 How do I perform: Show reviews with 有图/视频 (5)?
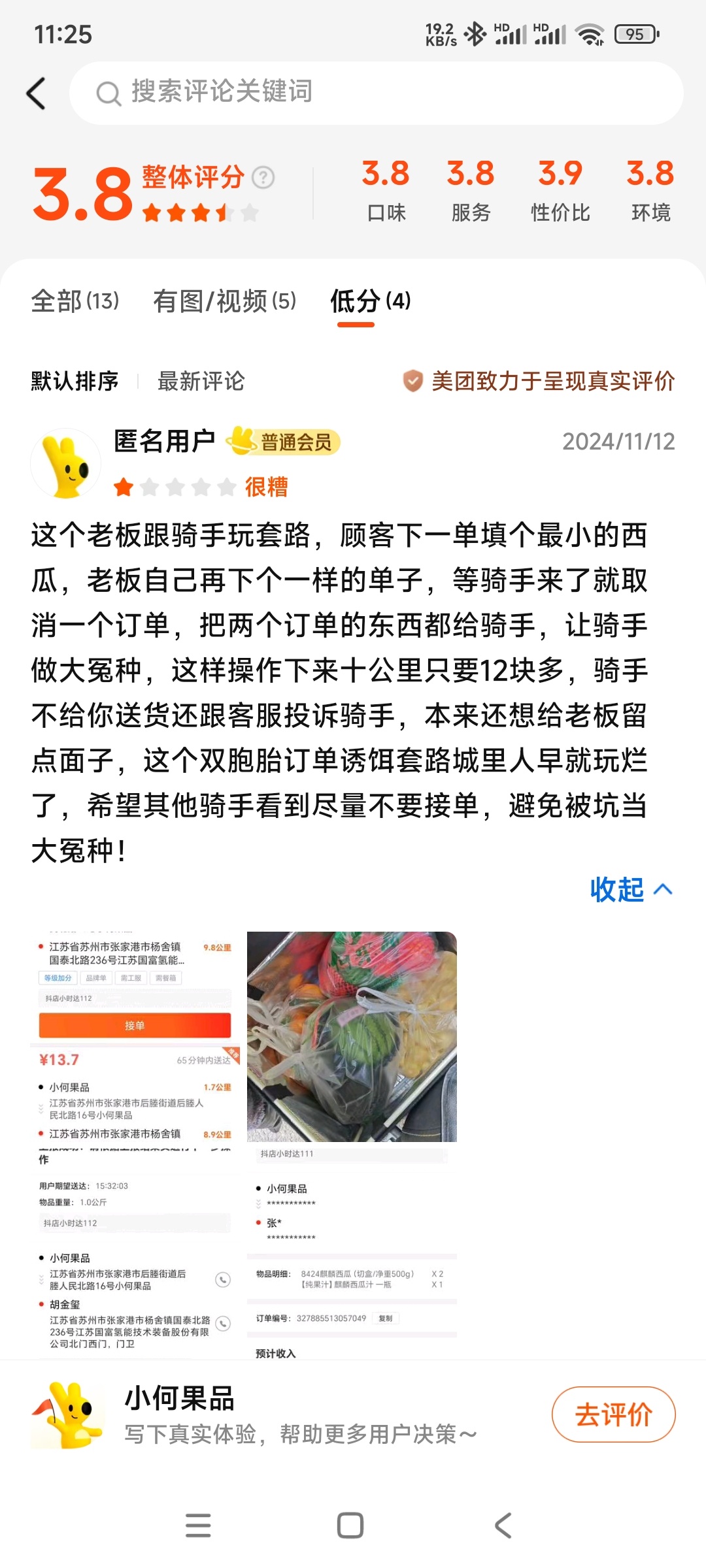tap(224, 301)
